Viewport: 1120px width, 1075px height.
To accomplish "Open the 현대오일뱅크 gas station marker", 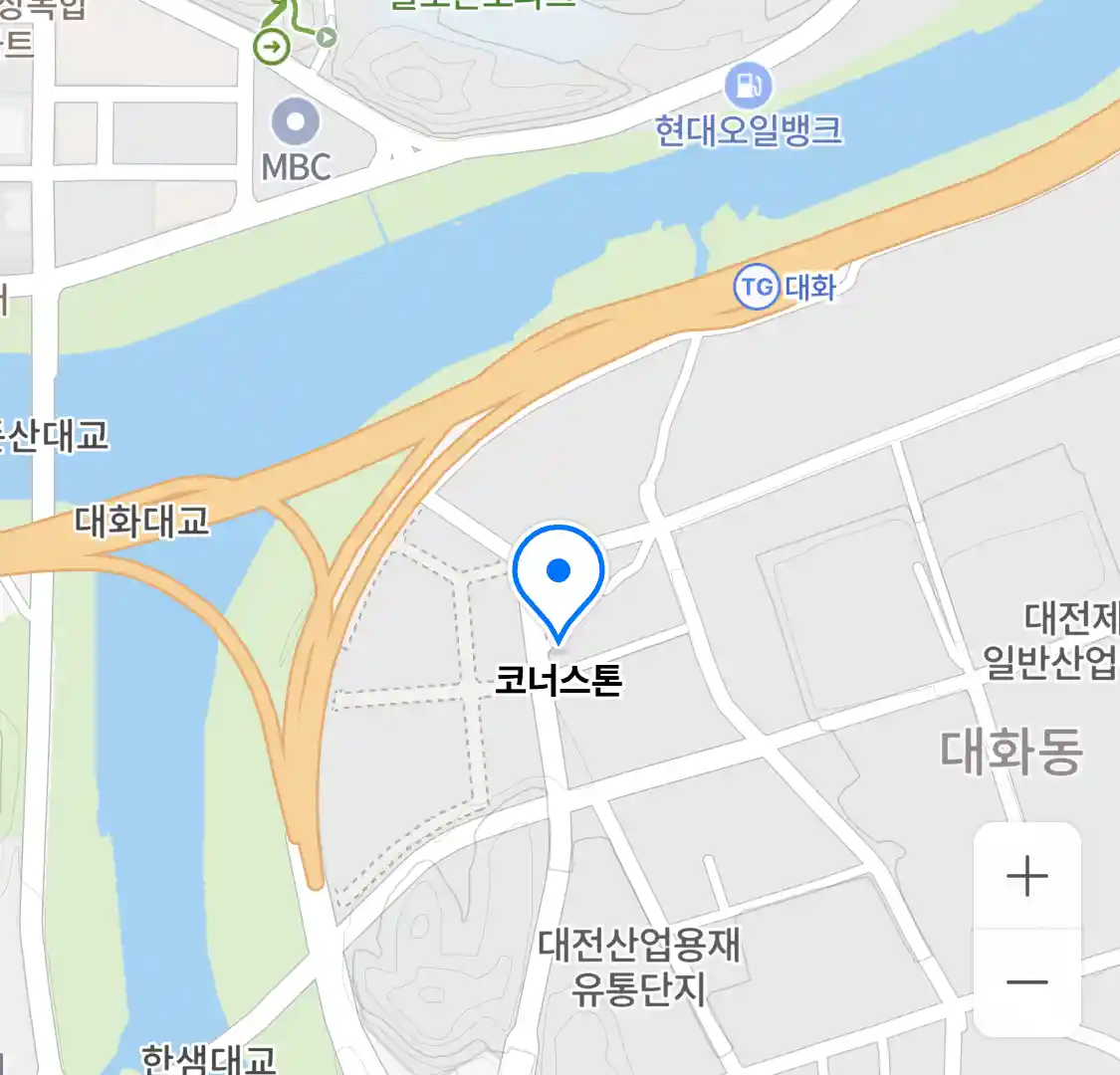I will (748, 87).
